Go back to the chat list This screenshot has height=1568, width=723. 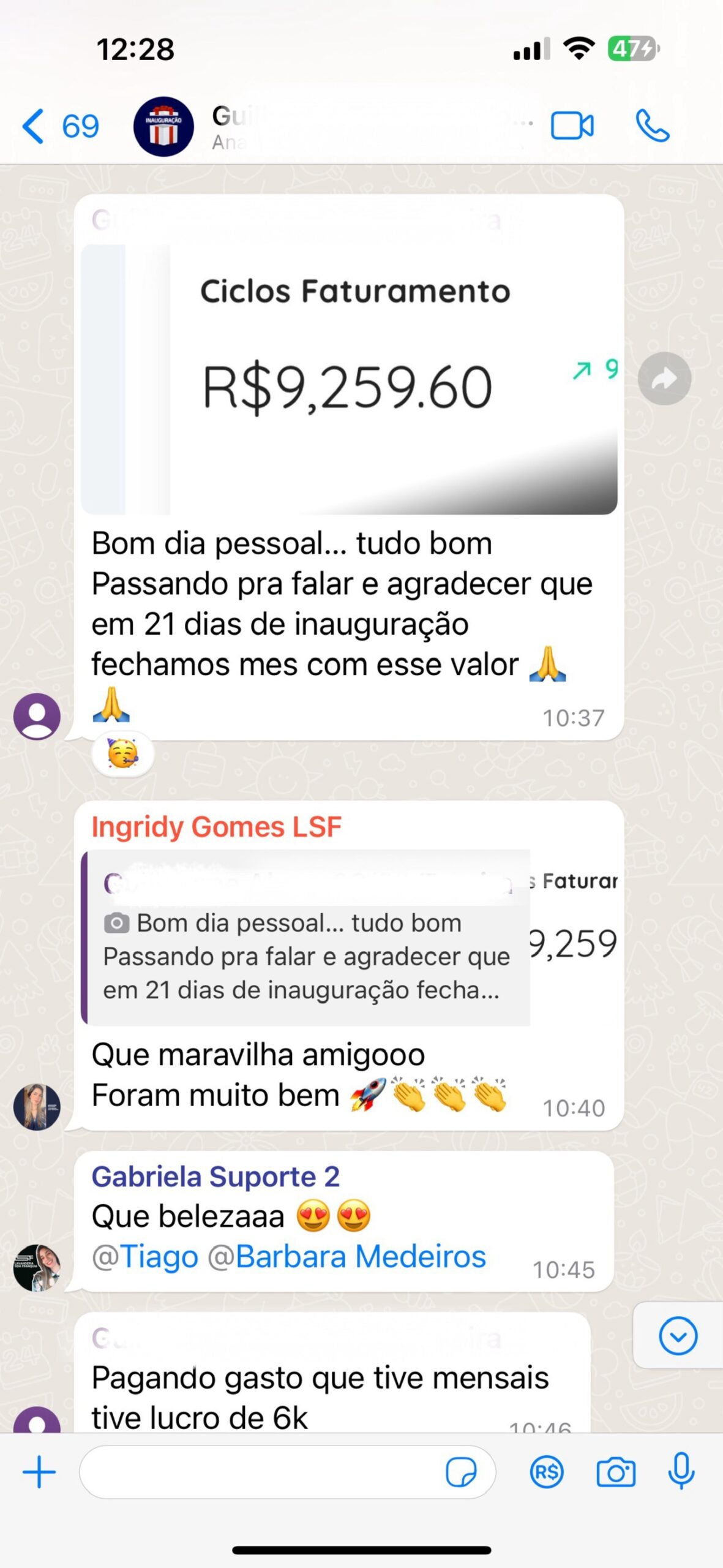[x=58, y=126]
